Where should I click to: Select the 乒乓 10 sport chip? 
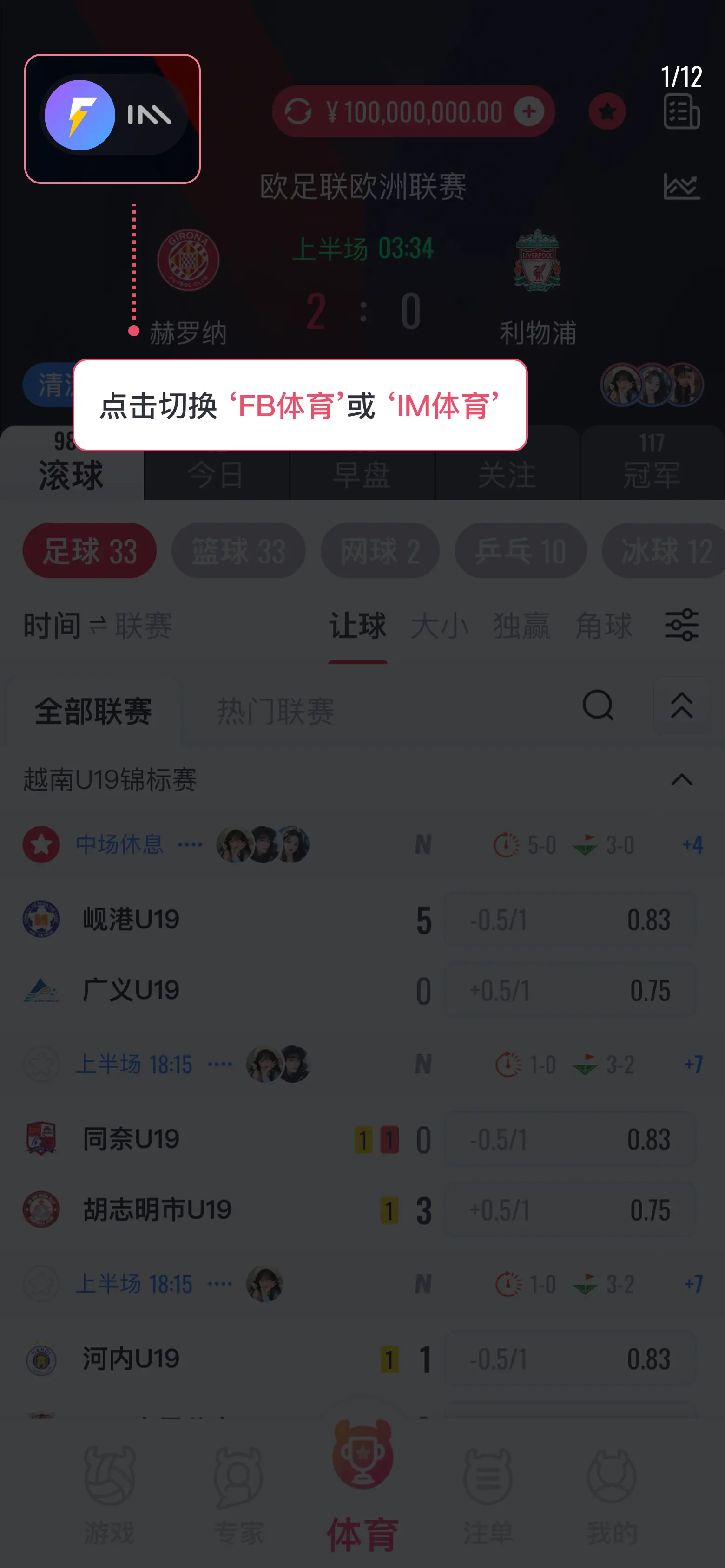tap(521, 551)
